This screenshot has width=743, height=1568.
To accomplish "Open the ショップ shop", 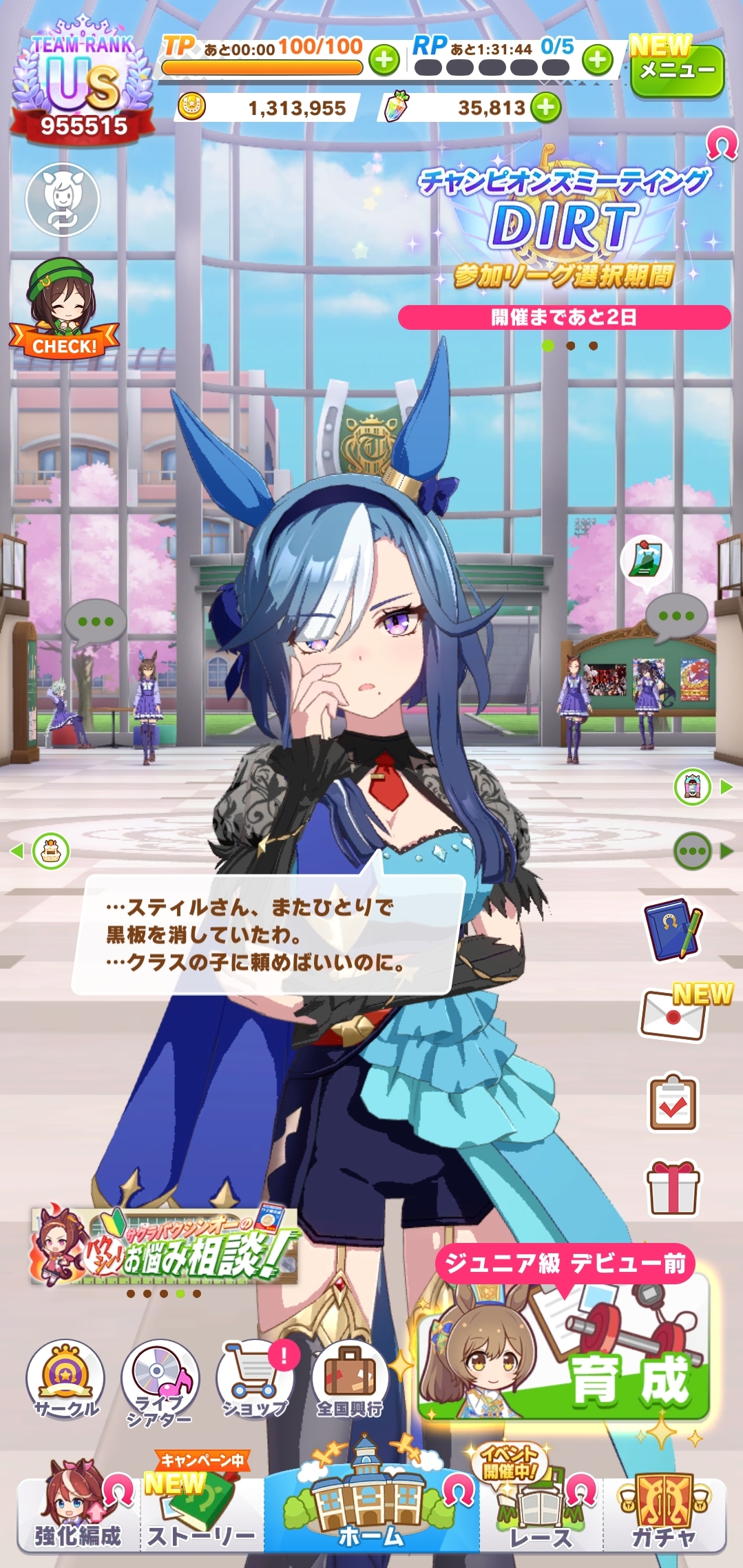I will pos(255,1379).
